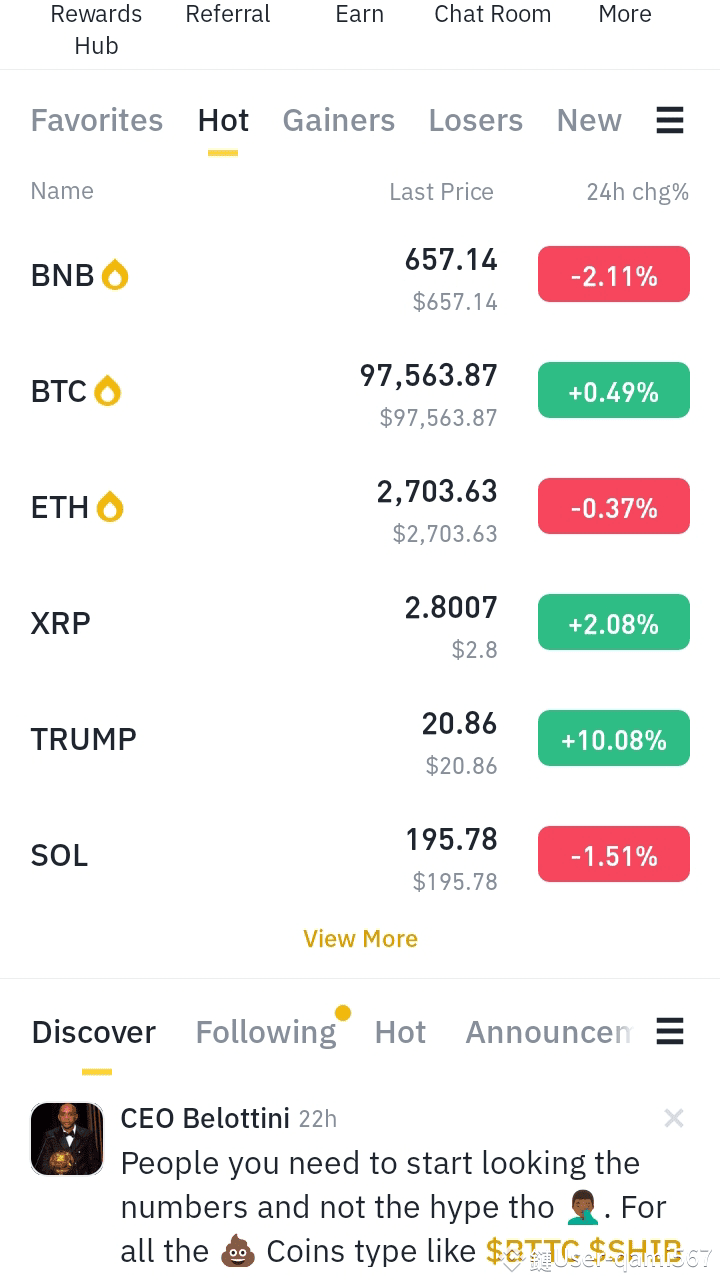The width and height of the screenshot is (720, 1281).
Task: Open the More menu
Action: [x=624, y=14]
